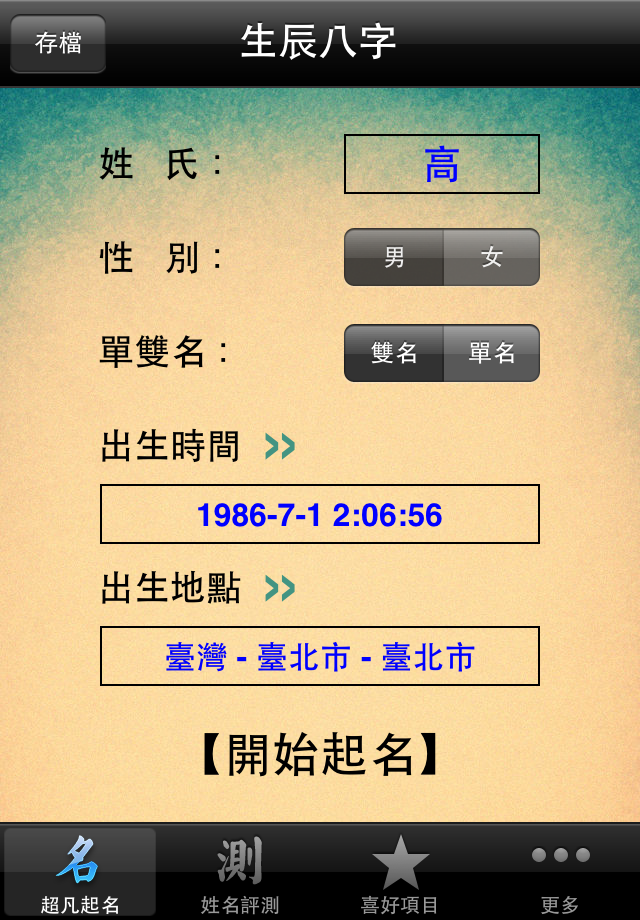640x920 pixels.
Task: Tap 【開始起名】 to start naming
Action: tap(319, 756)
